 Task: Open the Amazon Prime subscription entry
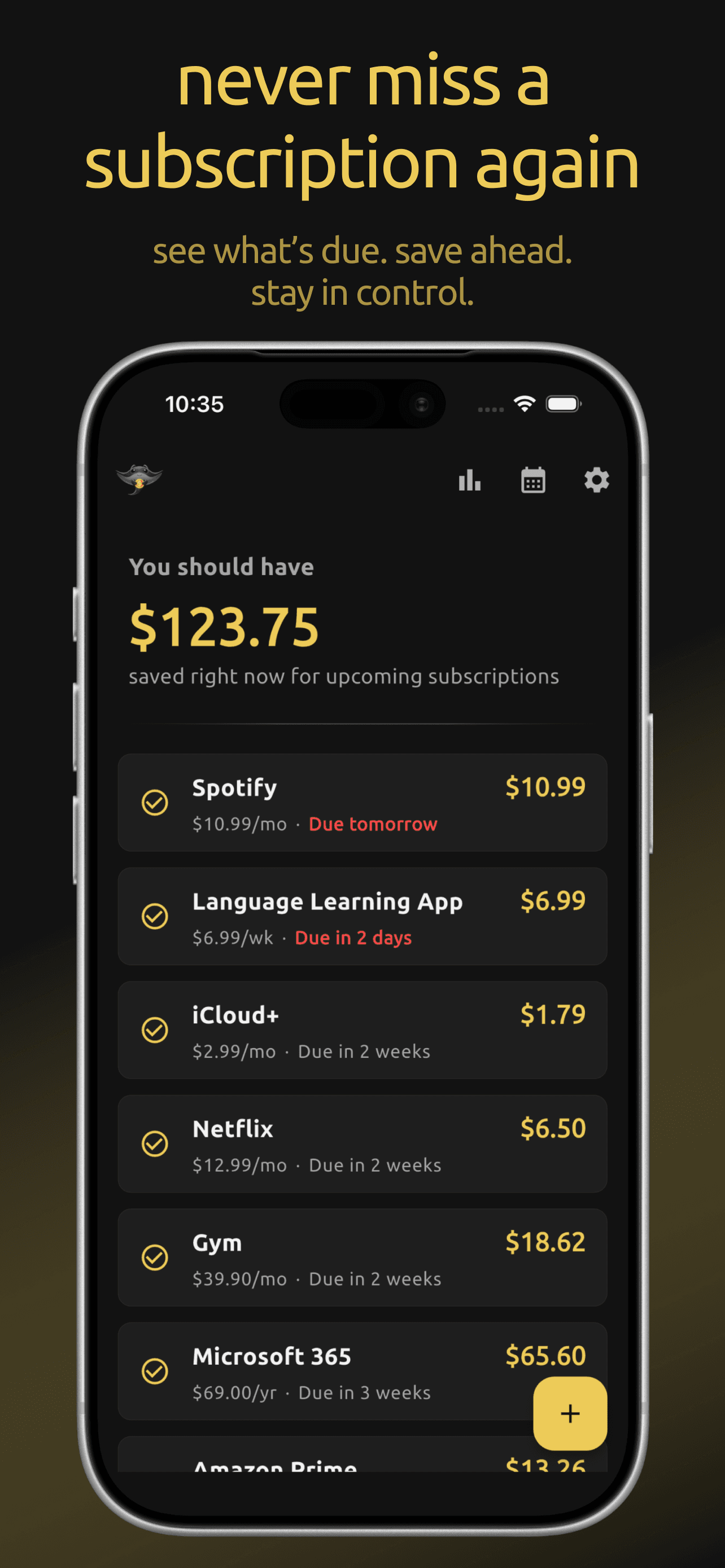tap(274, 1467)
